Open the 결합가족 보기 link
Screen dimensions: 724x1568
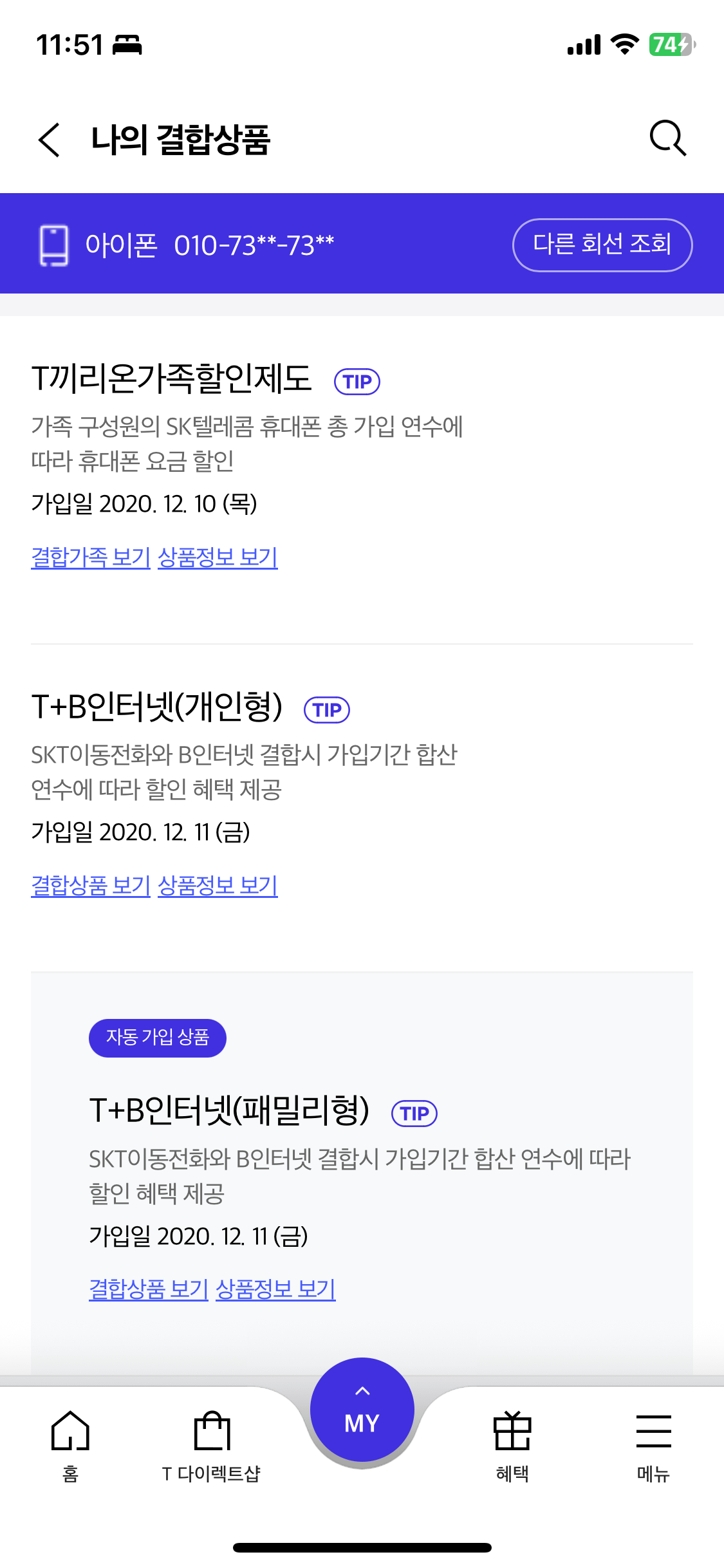91,557
